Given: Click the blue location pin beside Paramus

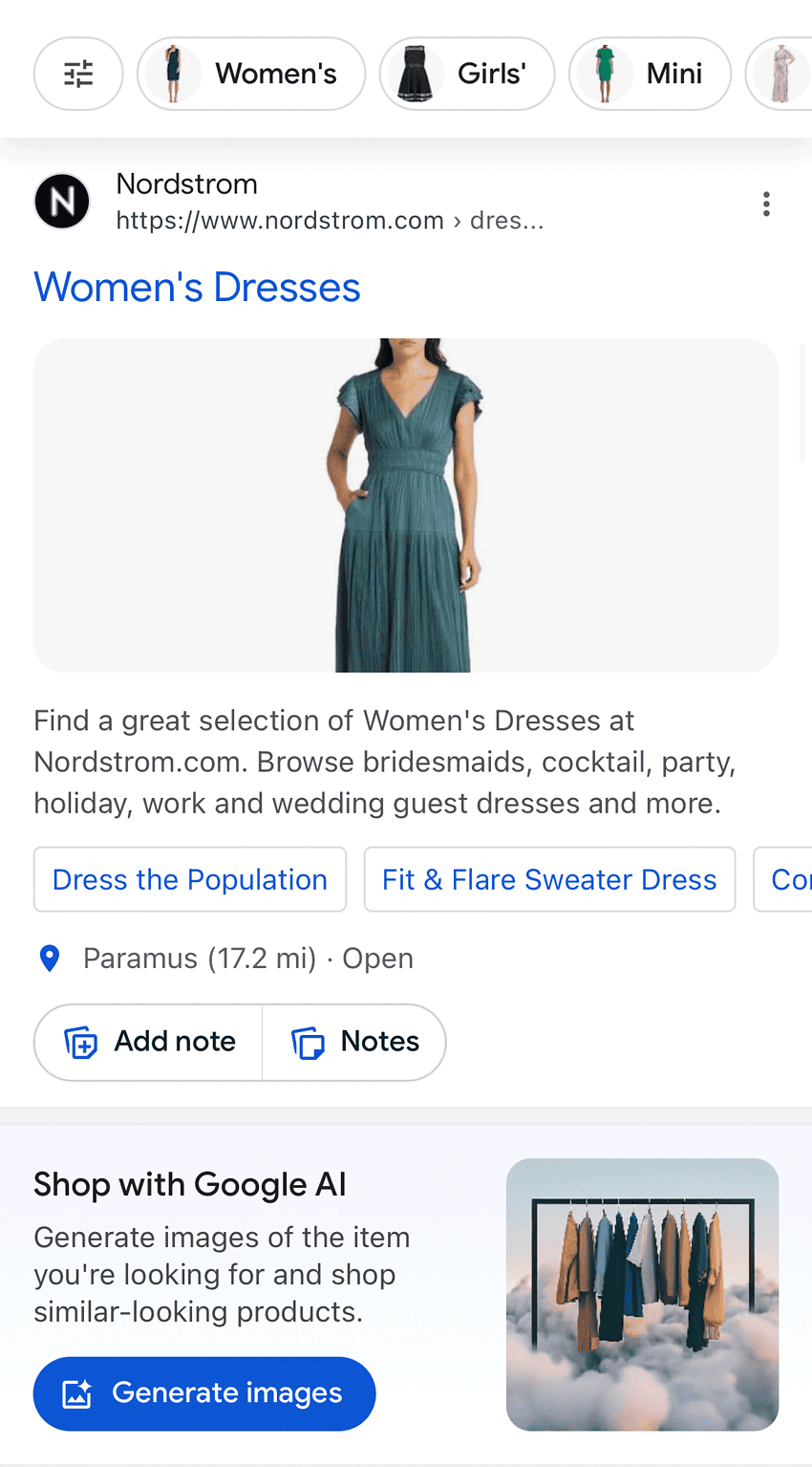Looking at the screenshot, I should 49,958.
